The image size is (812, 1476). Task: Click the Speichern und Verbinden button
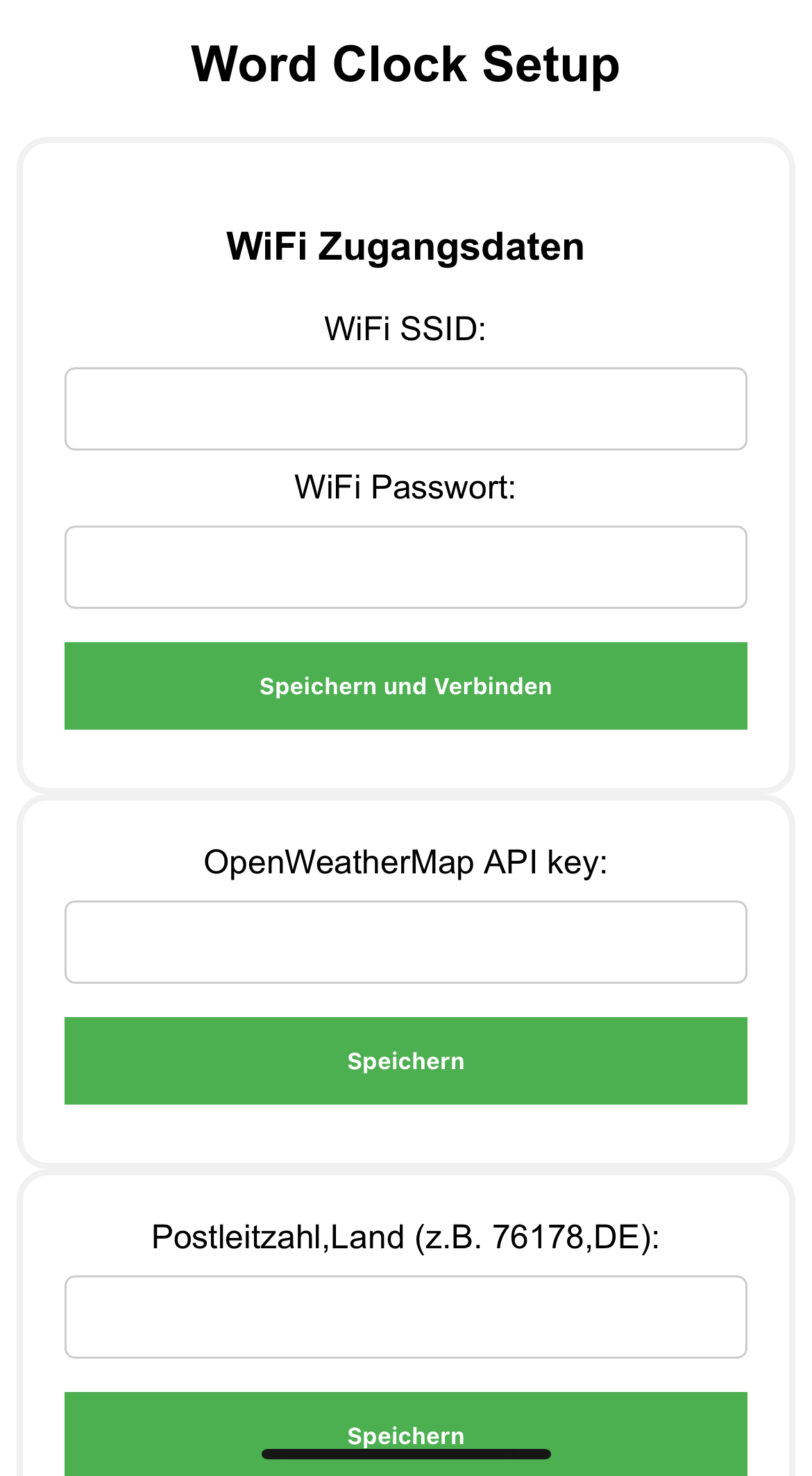tap(406, 686)
